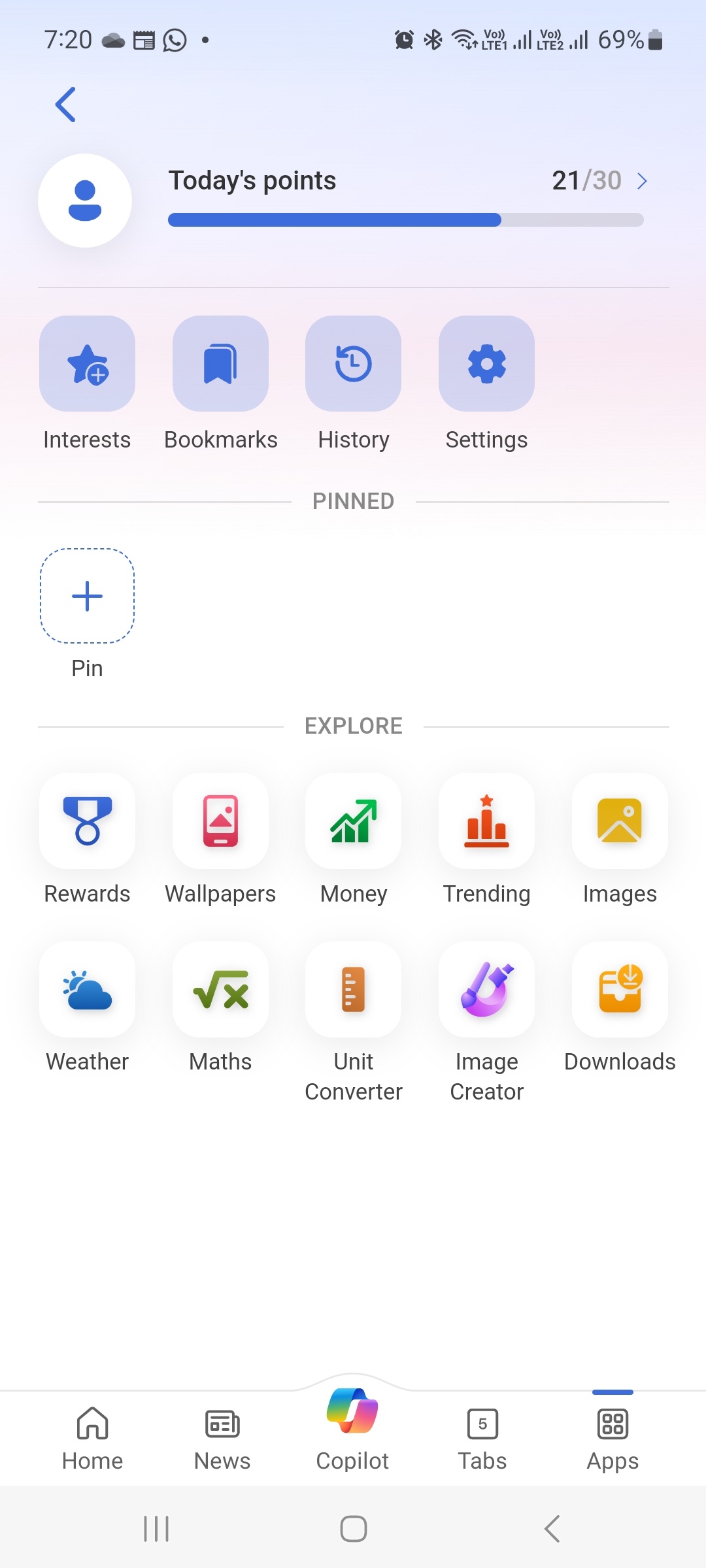
Task: Open Settings gear
Action: [x=486, y=364]
